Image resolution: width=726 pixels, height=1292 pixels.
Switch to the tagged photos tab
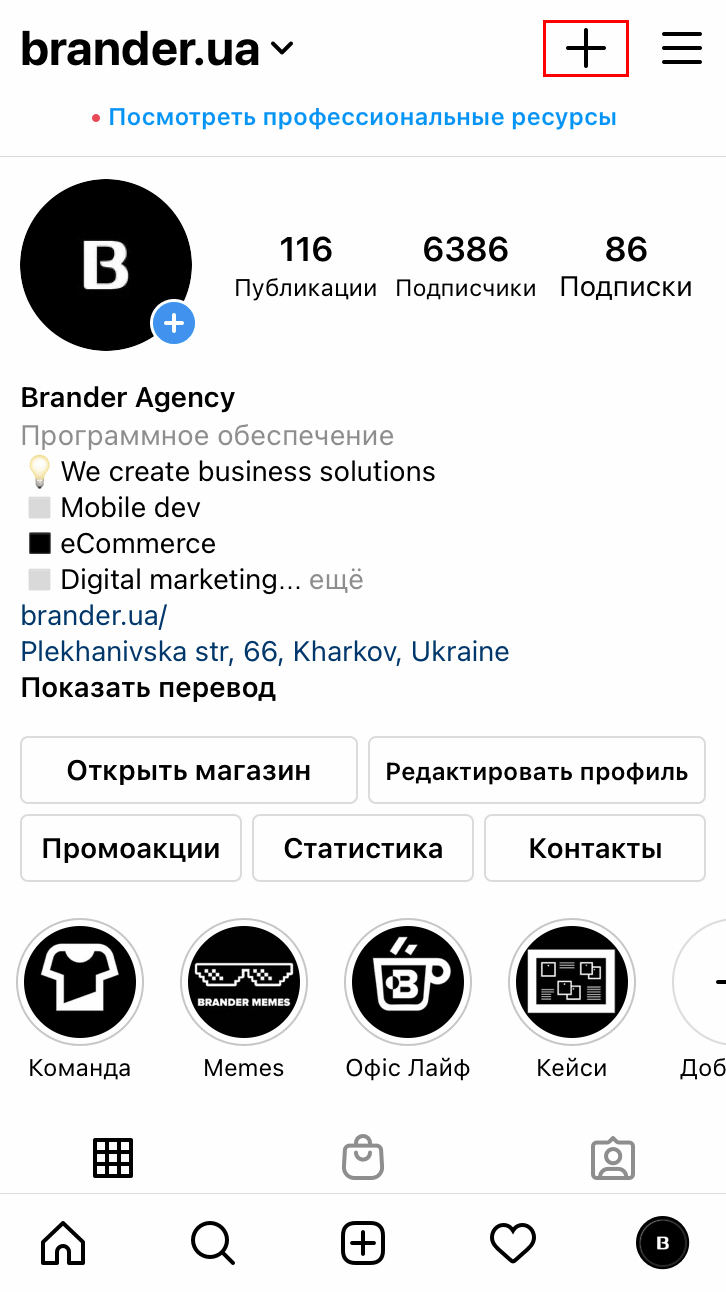coord(612,1158)
